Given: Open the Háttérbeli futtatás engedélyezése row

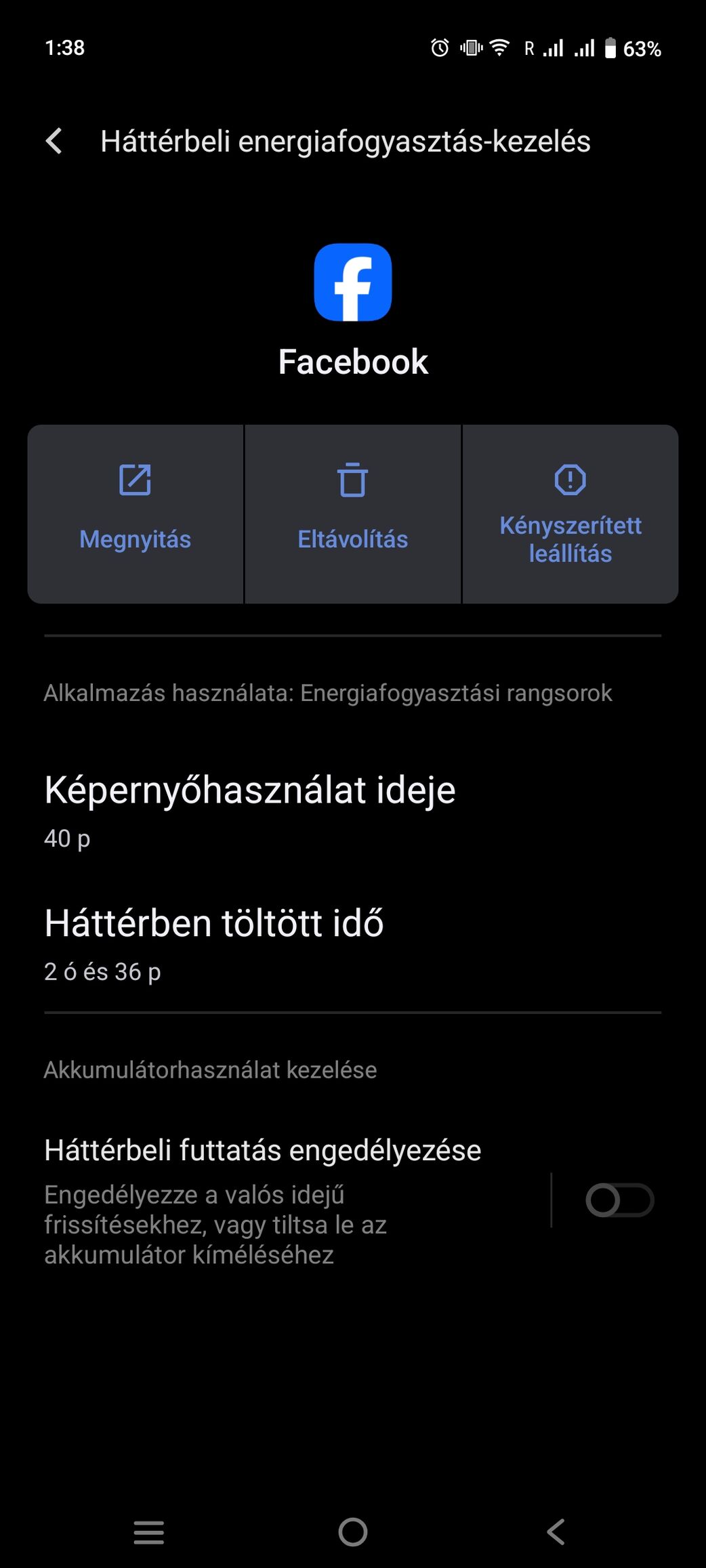Looking at the screenshot, I should click(291, 1201).
